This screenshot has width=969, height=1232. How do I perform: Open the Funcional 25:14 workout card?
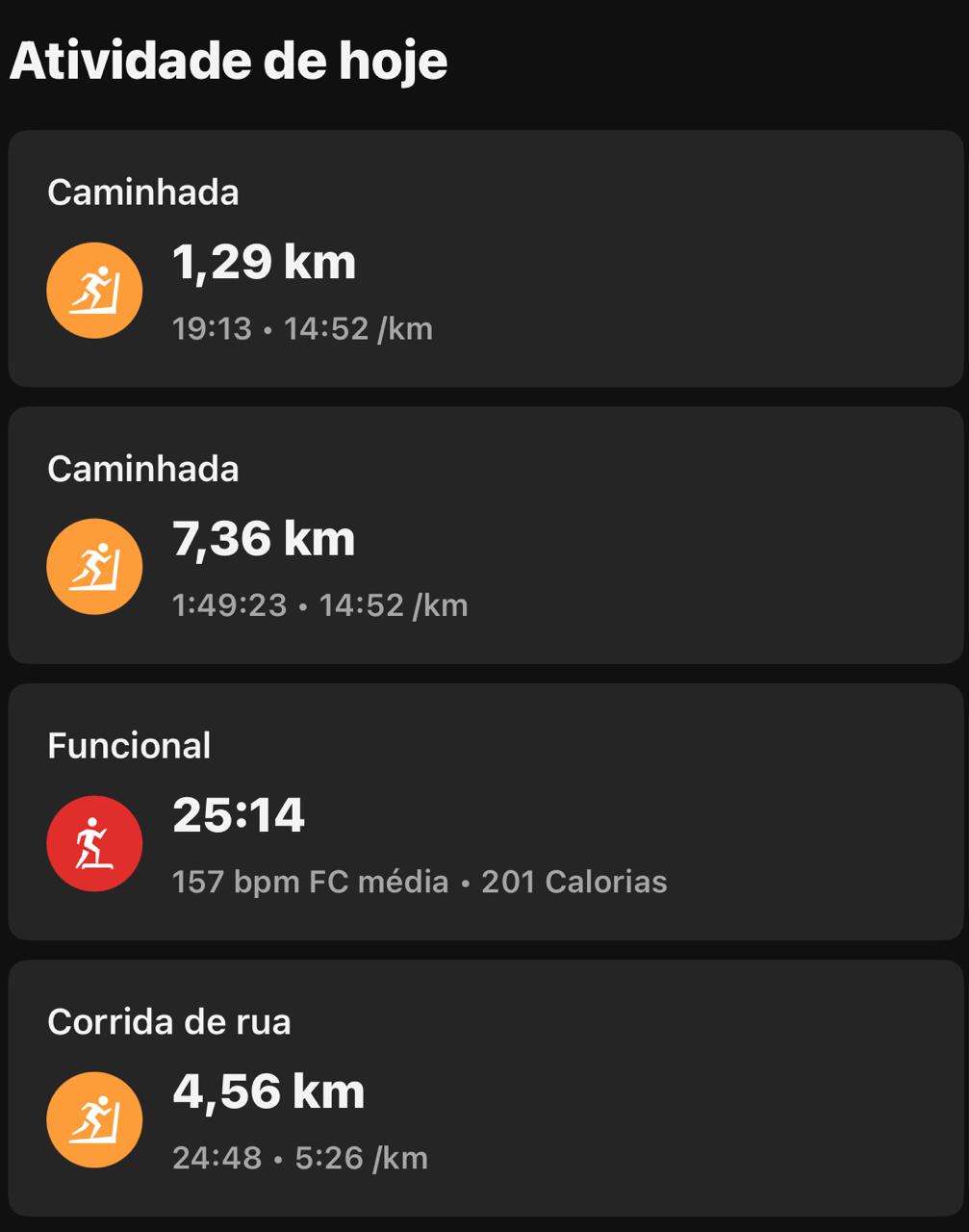tap(485, 811)
